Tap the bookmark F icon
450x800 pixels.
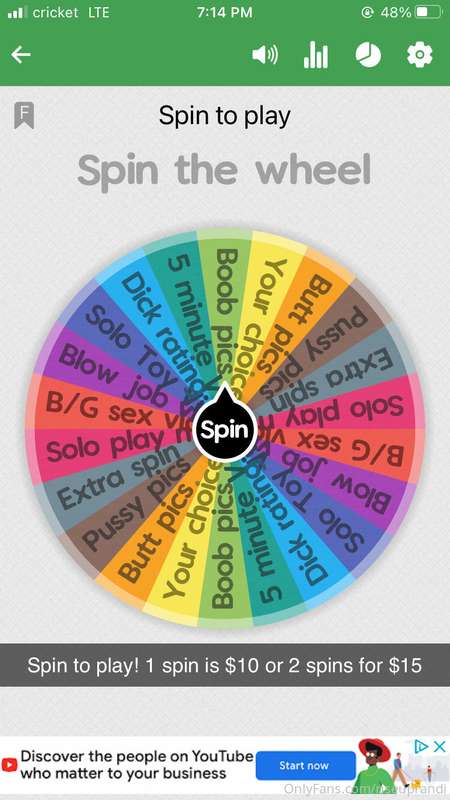(24, 115)
